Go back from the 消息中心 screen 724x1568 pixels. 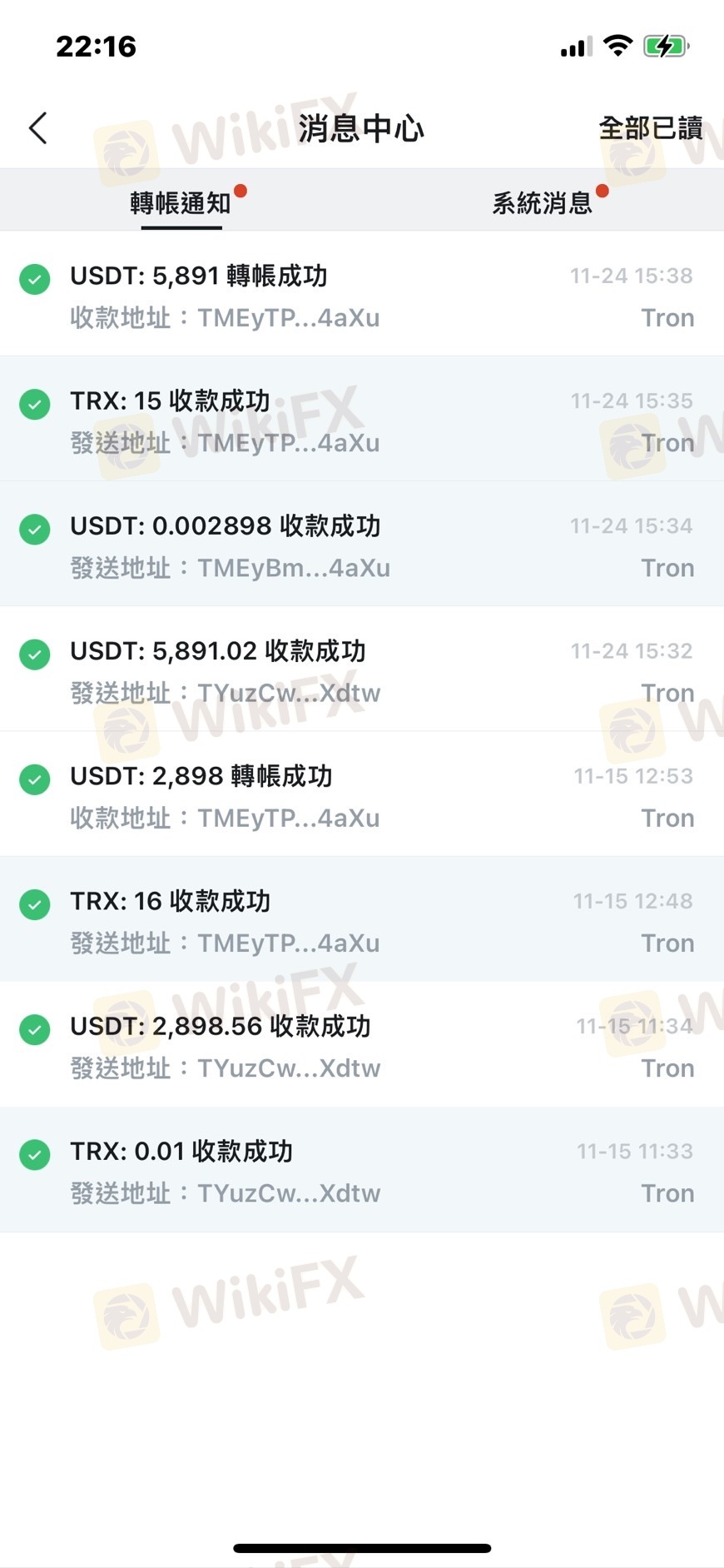(x=38, y=128)
